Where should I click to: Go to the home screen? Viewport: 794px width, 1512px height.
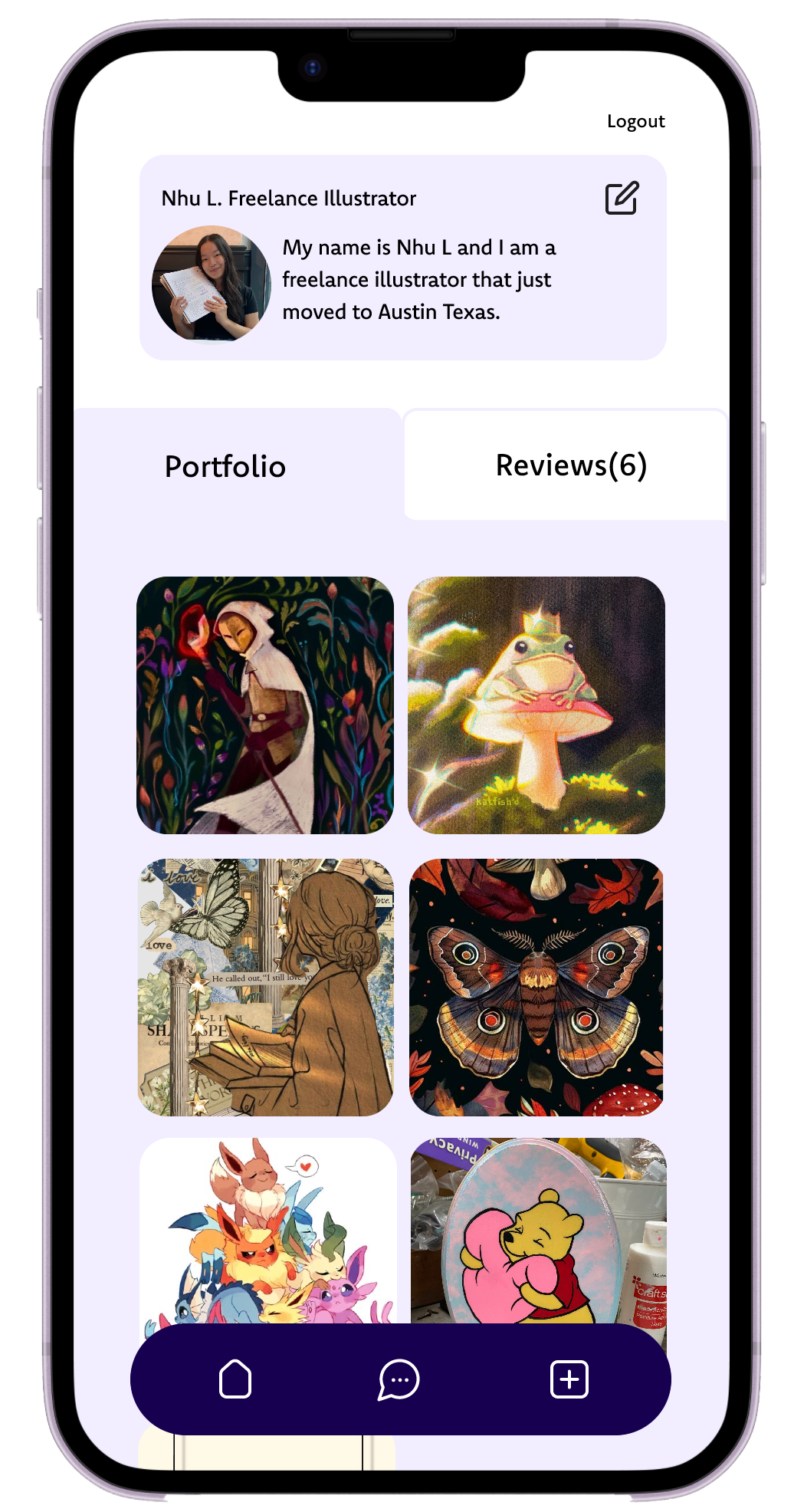(235, 1379)
